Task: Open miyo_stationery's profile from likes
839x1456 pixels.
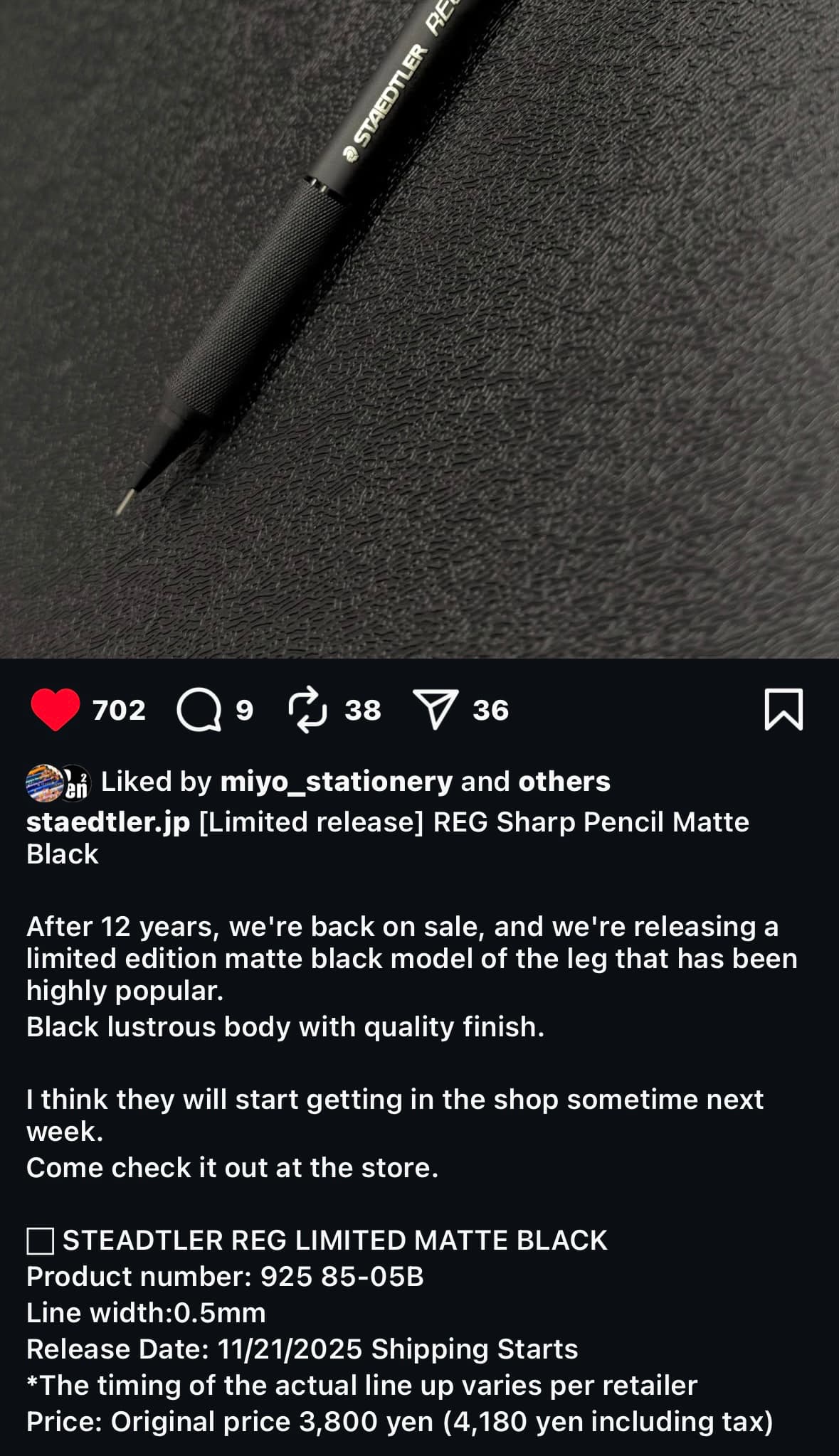Action: tap(336, 782)
